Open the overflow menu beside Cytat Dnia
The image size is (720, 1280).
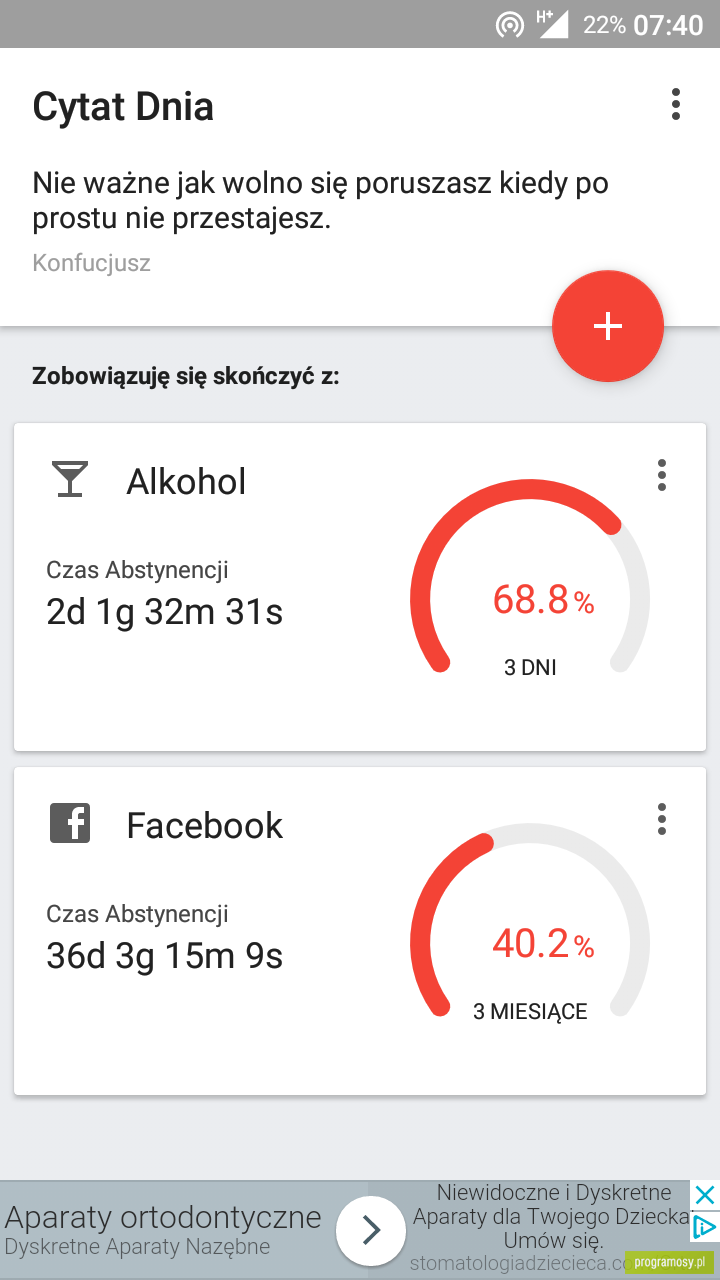tap(676, 104)
